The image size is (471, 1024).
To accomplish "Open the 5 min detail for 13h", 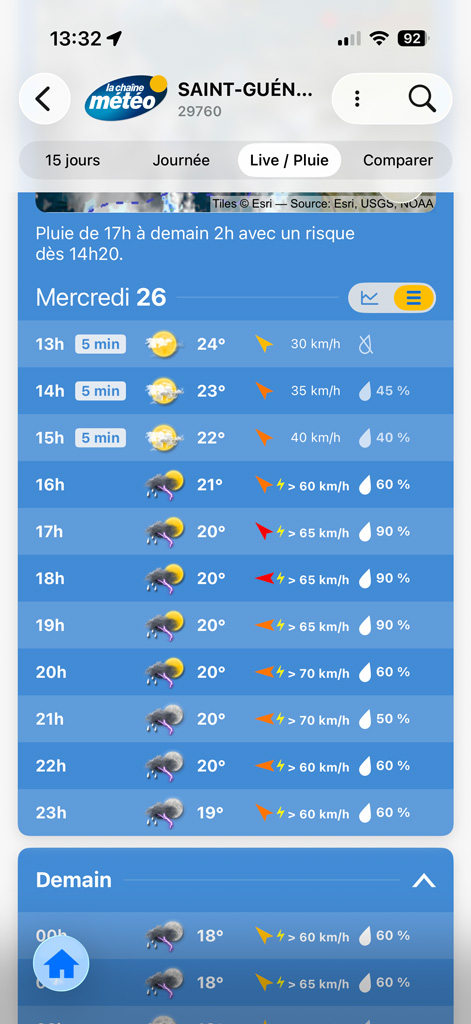I will click(101, 344).
